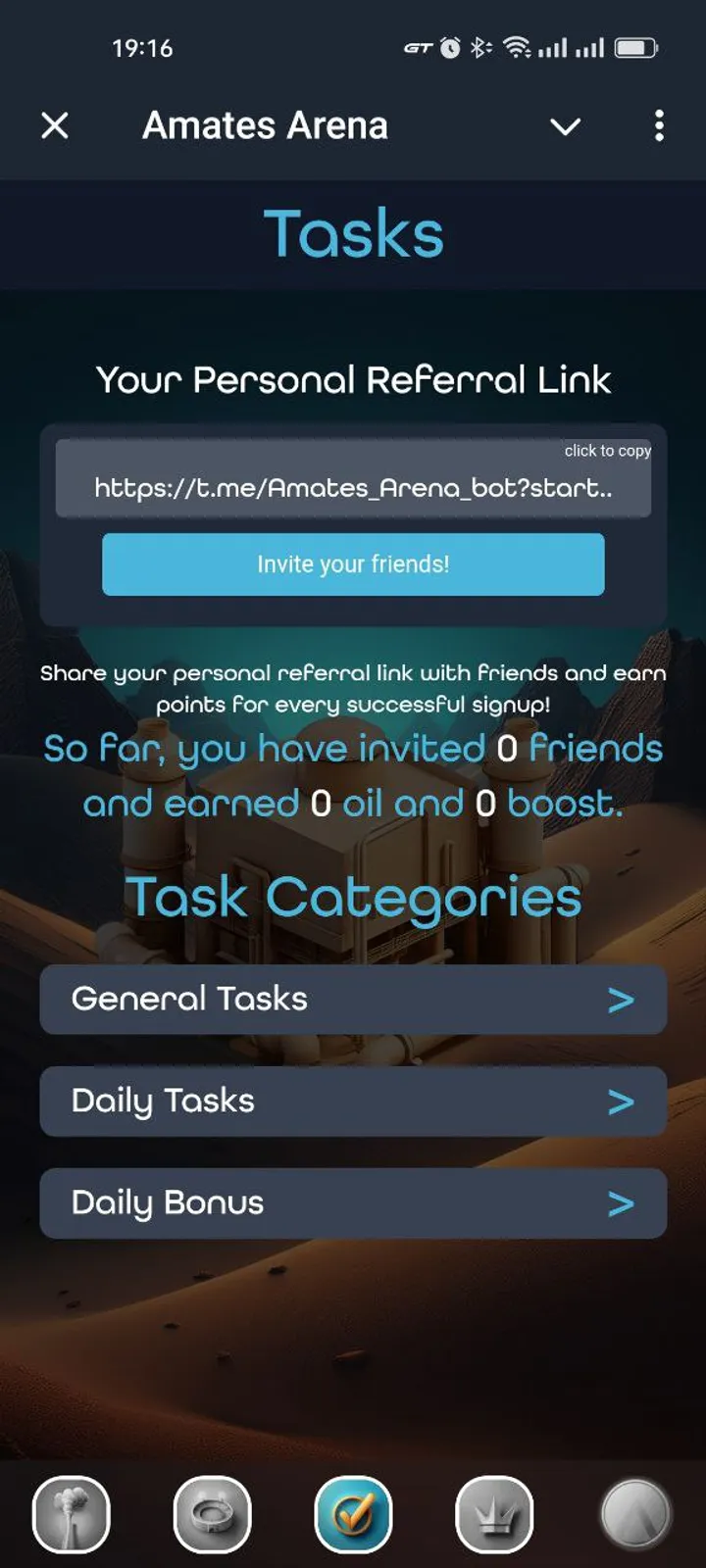Open the round Amates logo tab
This screenshot has width=706, height=1568.
[x=635, y=1514]
